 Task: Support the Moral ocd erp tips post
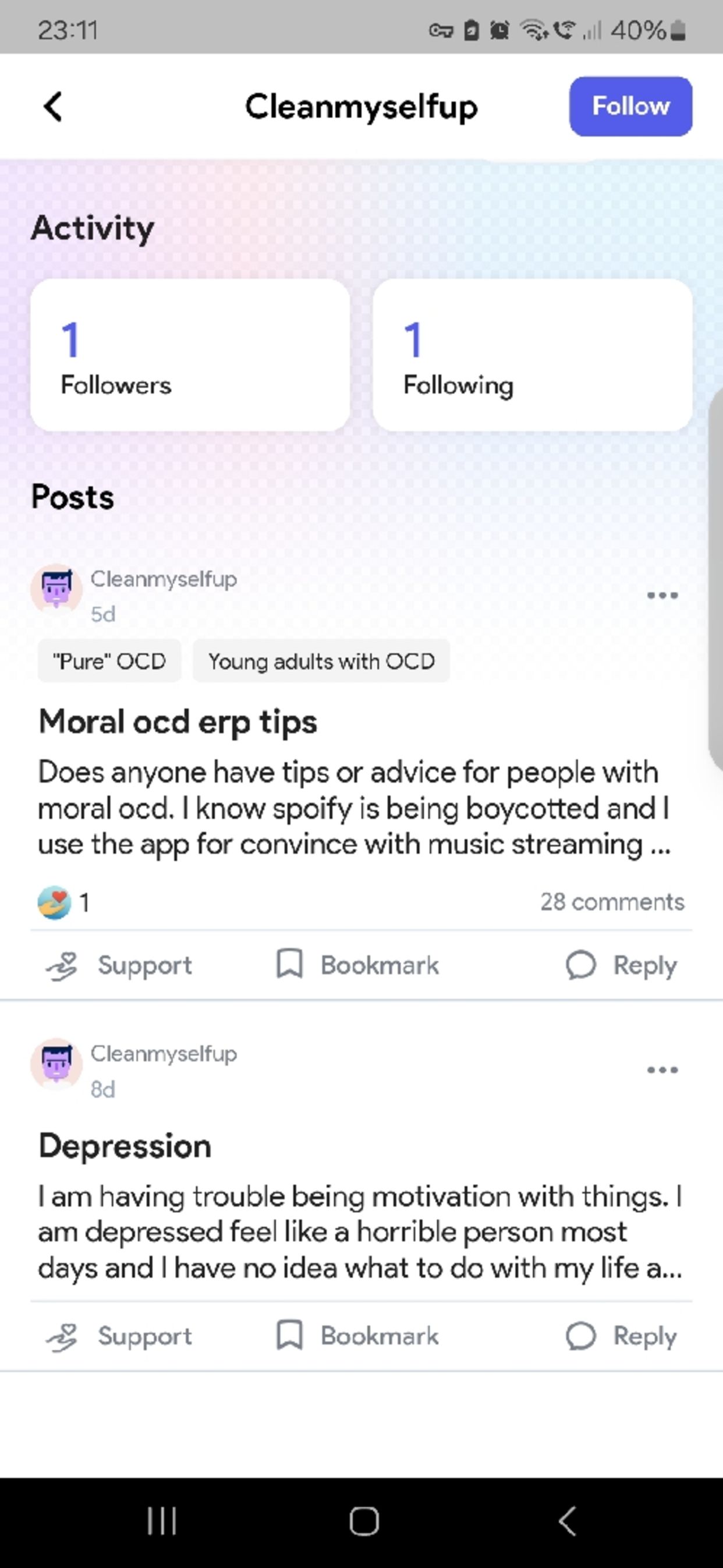tap(120, 965)
